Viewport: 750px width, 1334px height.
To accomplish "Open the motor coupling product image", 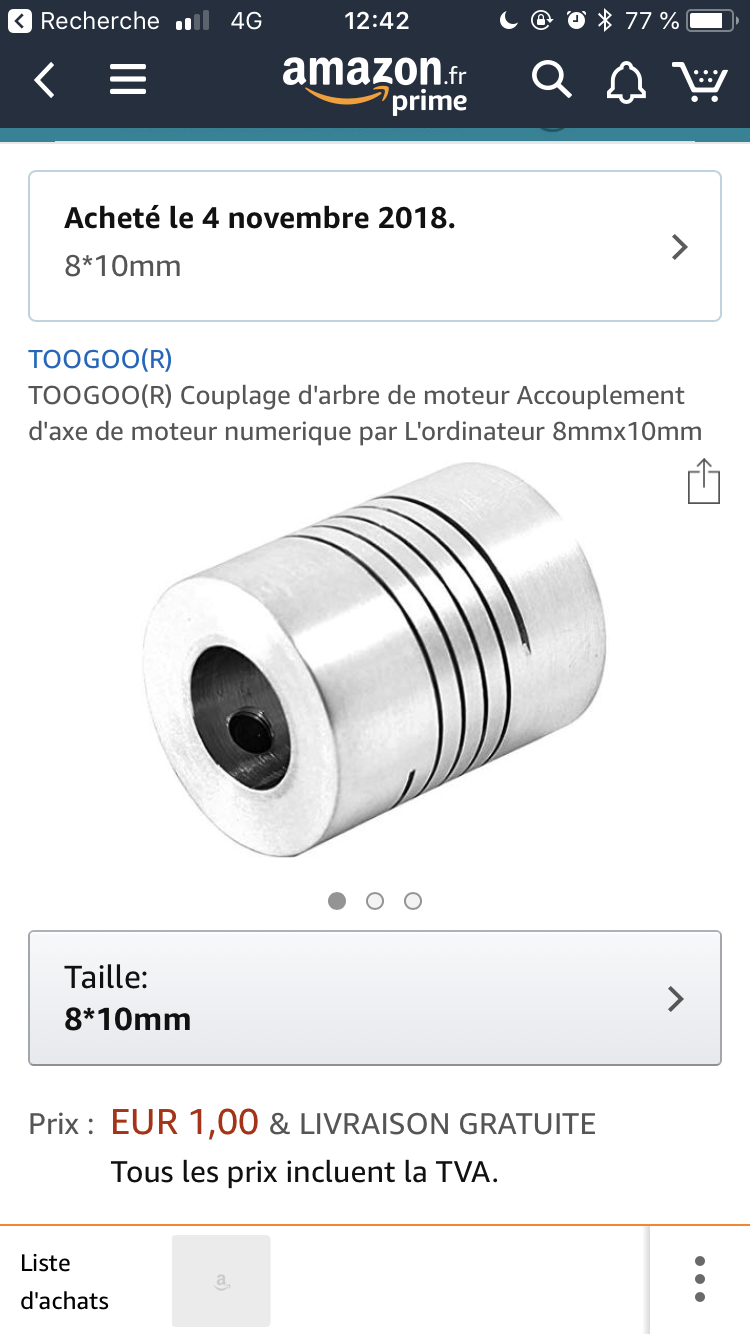I will pyautogui.click(x=374, y=670).
